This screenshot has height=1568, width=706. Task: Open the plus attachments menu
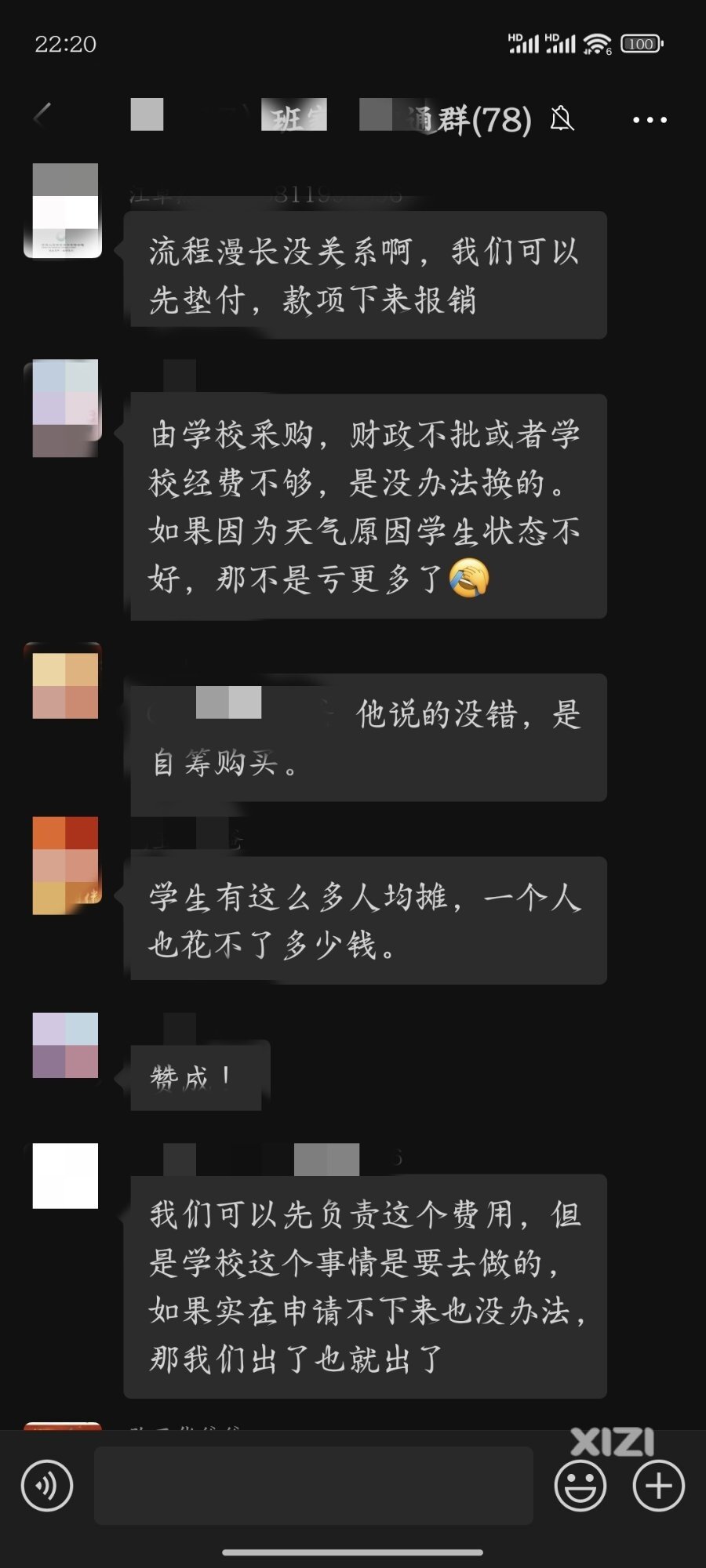(657, 1486)
